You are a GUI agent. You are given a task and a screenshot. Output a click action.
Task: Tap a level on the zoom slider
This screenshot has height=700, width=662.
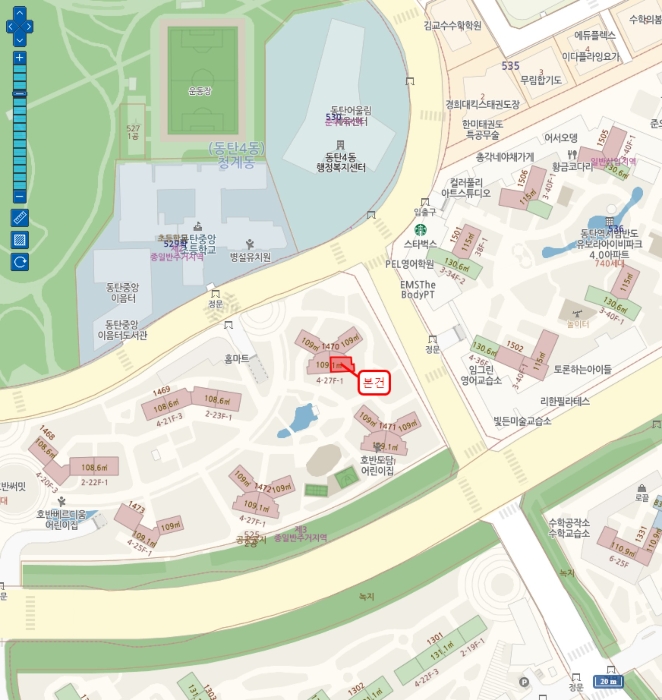coord(19,130)
